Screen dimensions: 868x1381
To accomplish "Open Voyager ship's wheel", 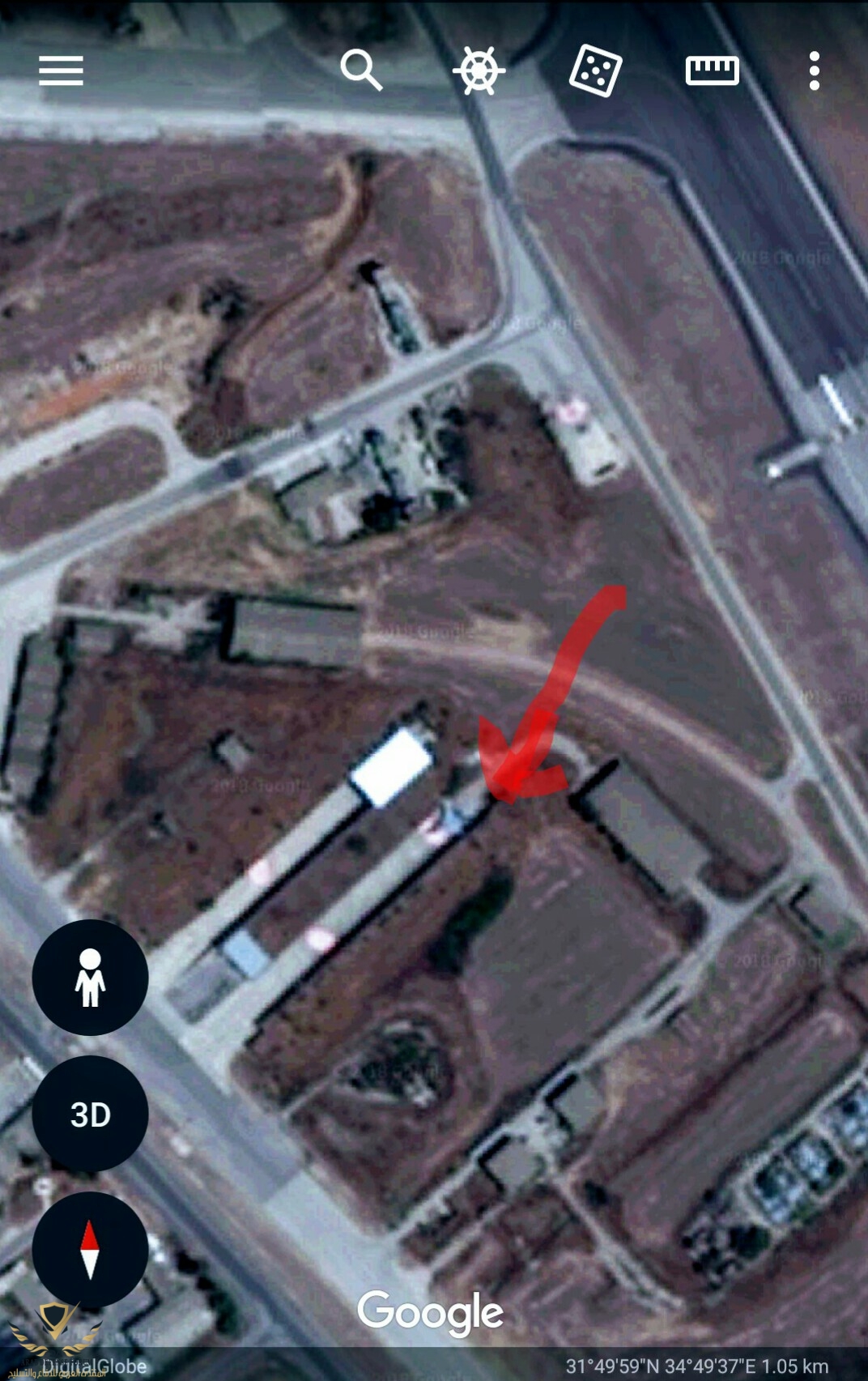I will coord(479,70).
